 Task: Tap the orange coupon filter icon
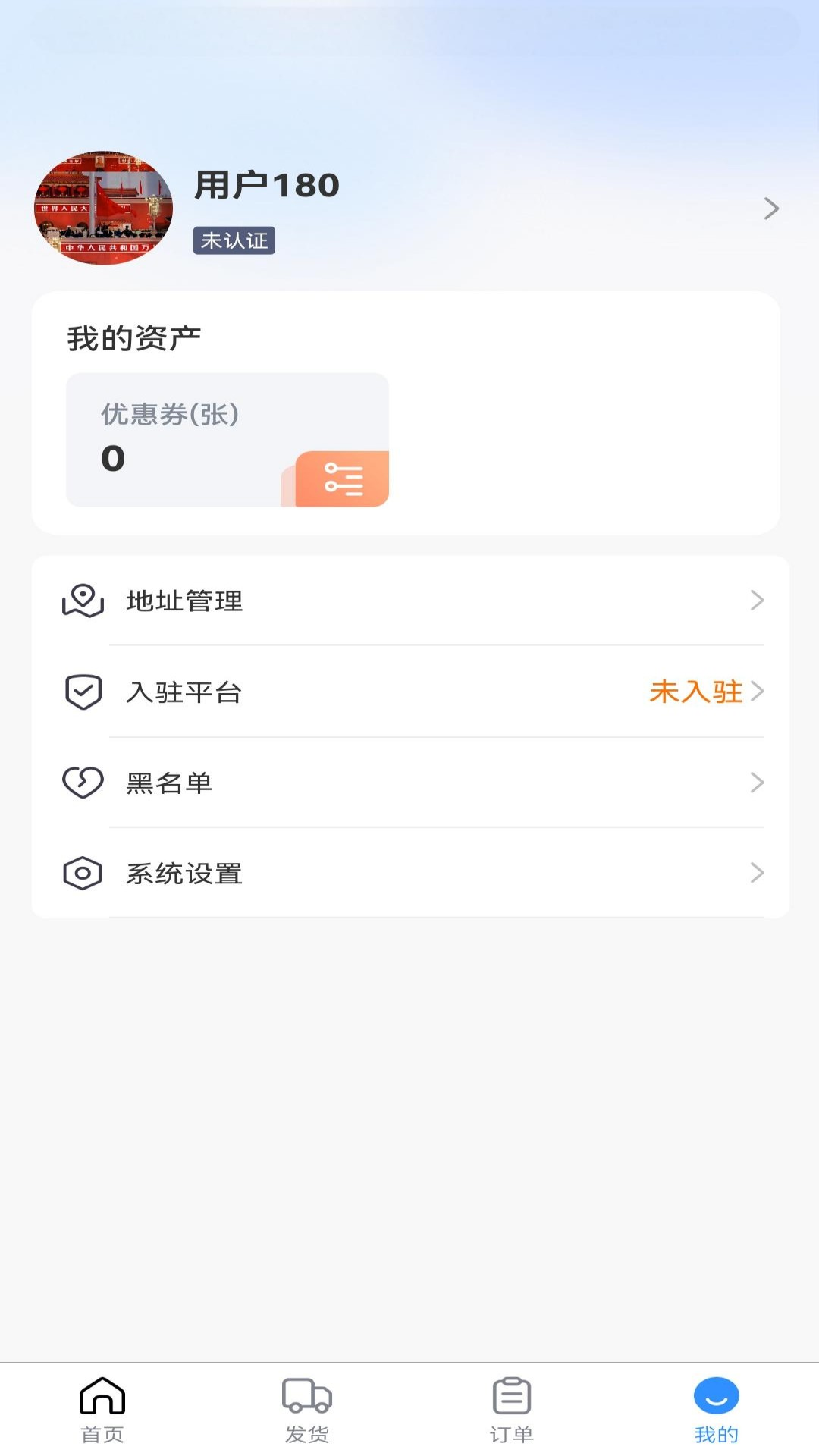343,479
